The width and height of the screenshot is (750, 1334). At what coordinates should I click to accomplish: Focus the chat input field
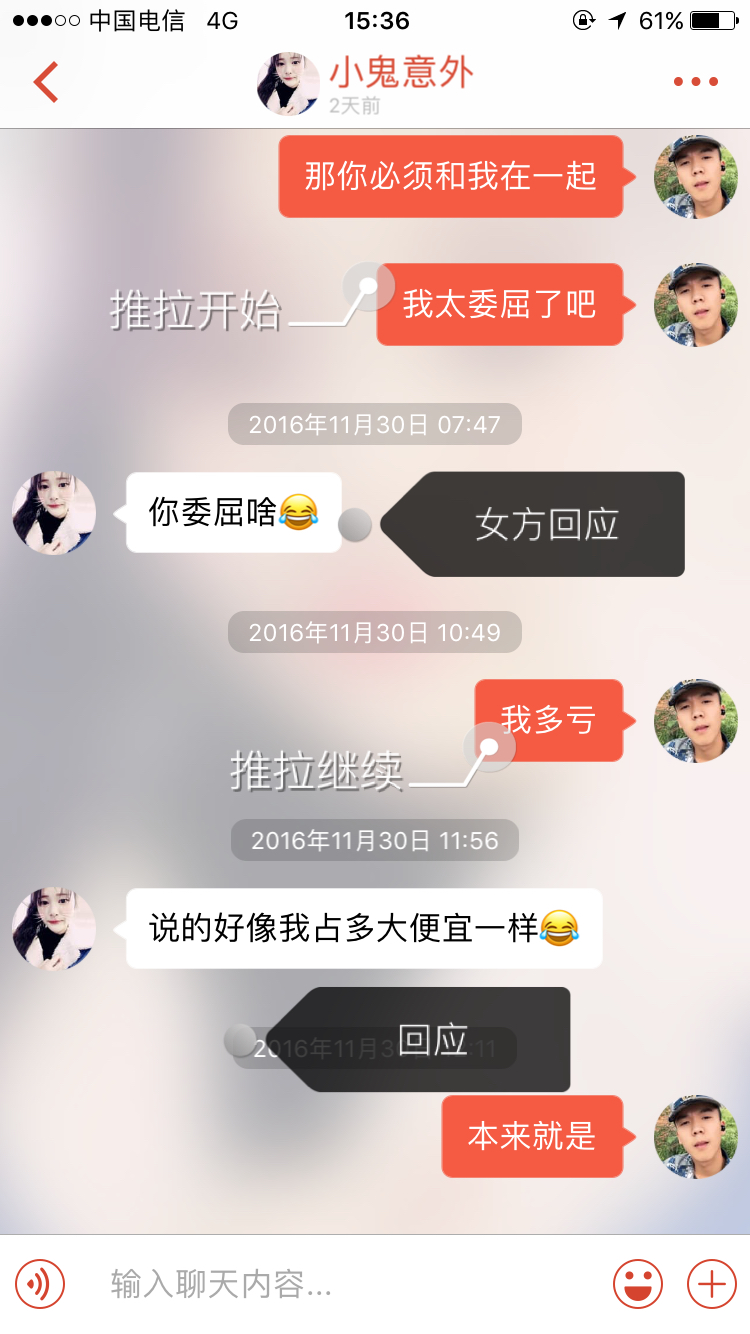(340, 1283)
